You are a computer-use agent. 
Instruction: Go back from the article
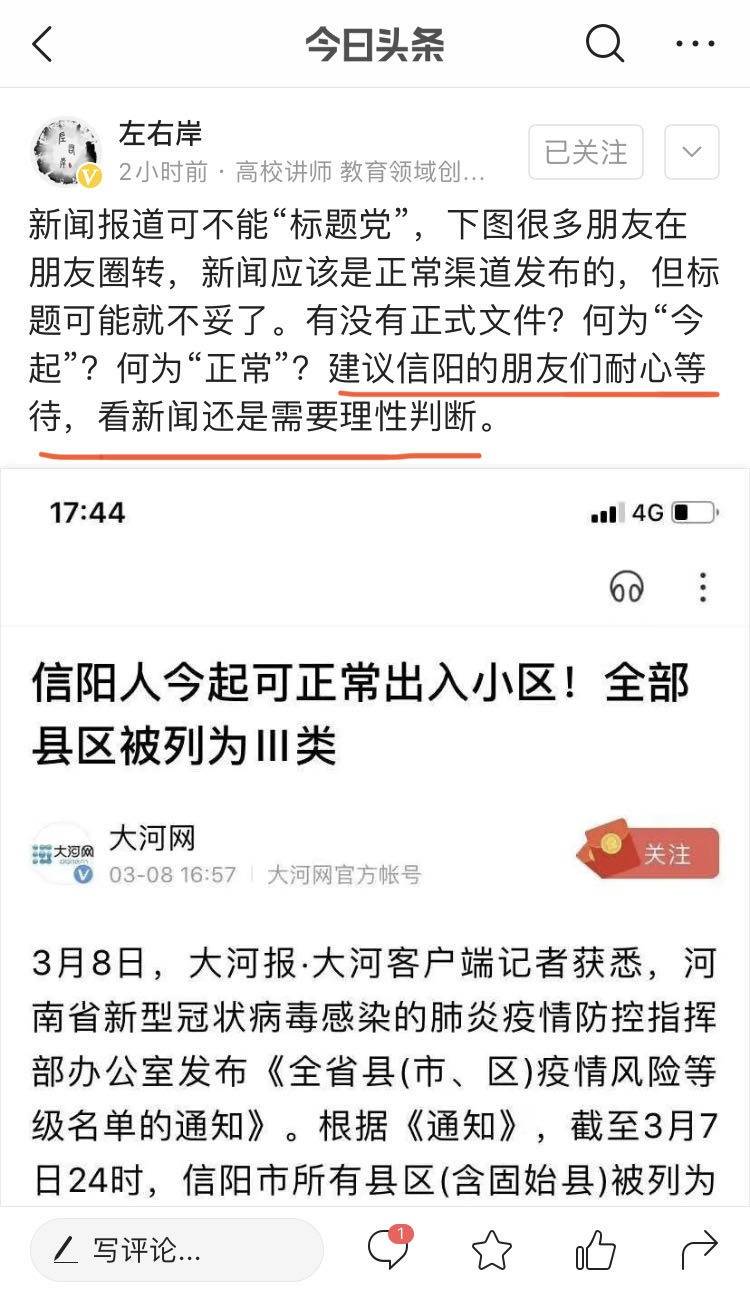point(42,44)
